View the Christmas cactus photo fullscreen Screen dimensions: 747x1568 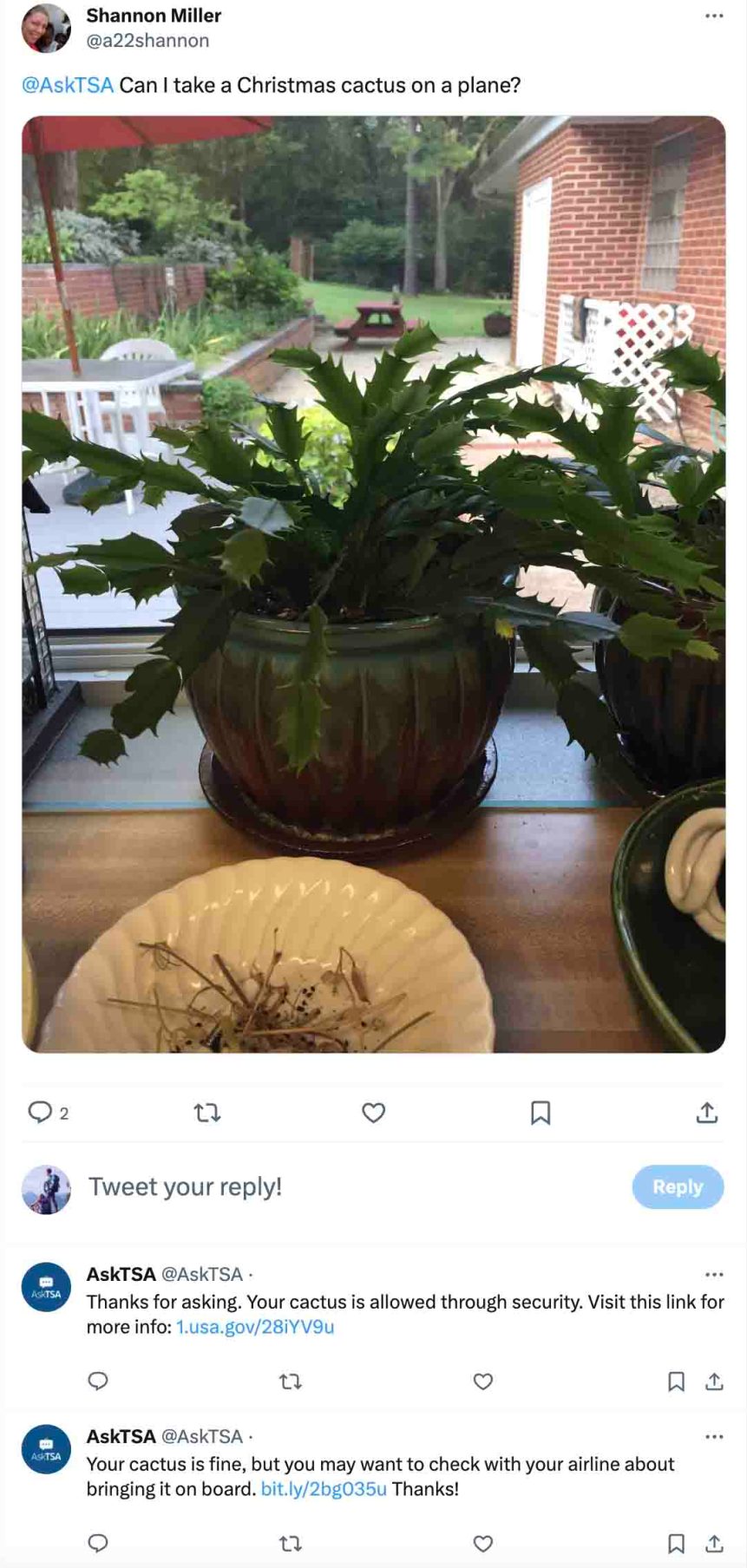pyautogui.click(x=371, y=579)
